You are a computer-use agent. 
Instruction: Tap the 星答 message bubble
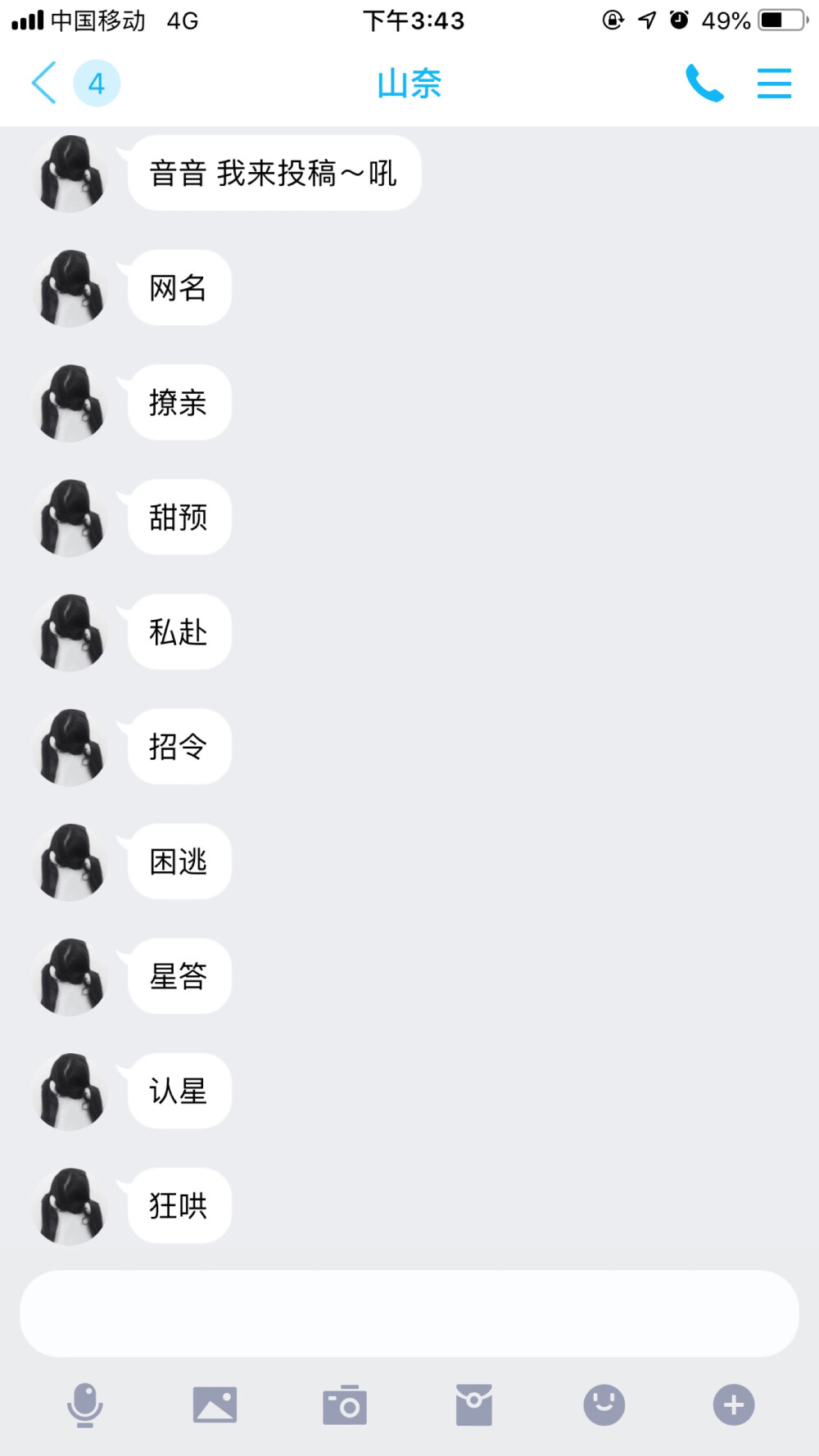[179, 976]
